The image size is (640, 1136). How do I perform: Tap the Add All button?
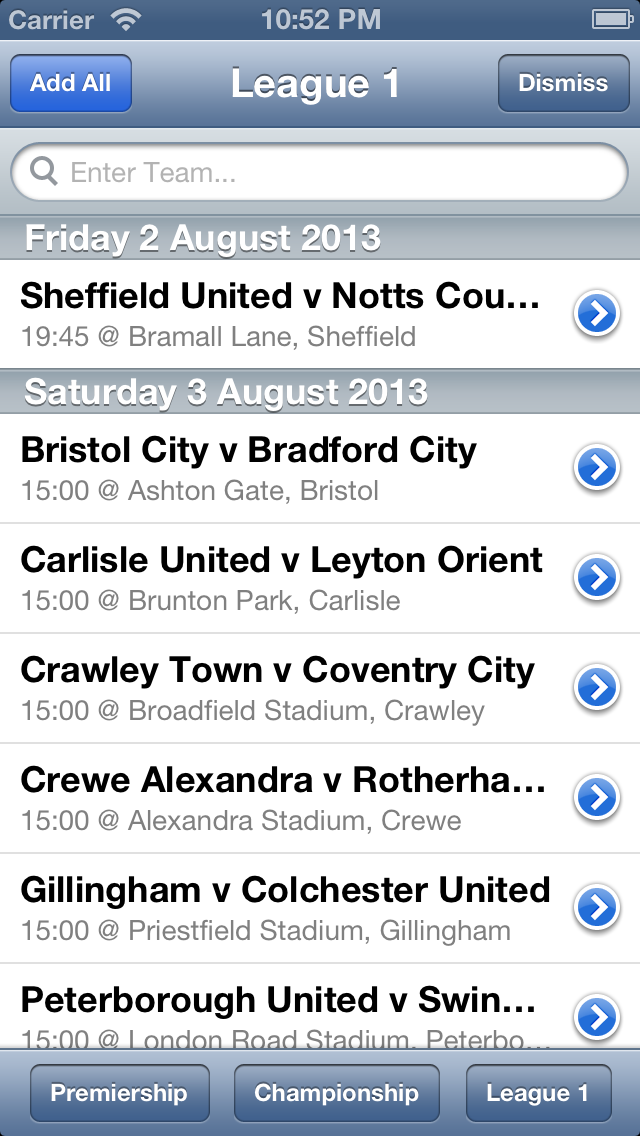click(x=71, y=83)
